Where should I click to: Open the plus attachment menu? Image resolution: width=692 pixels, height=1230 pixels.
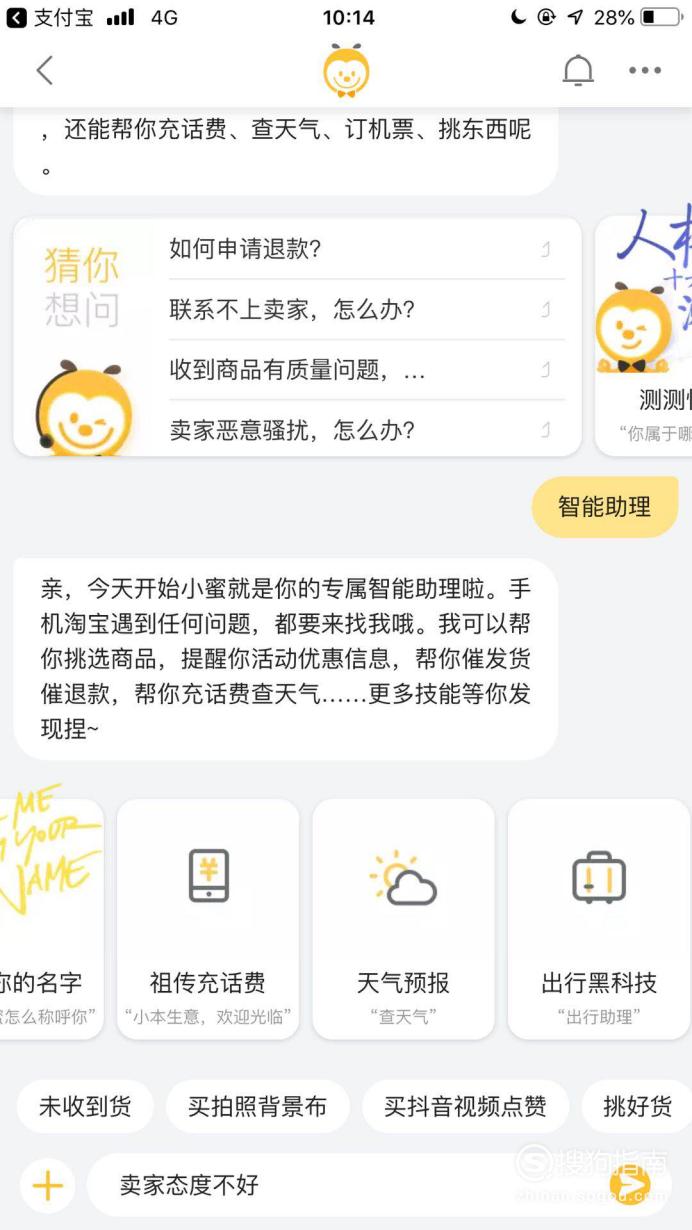click(x=47, y=1186)
